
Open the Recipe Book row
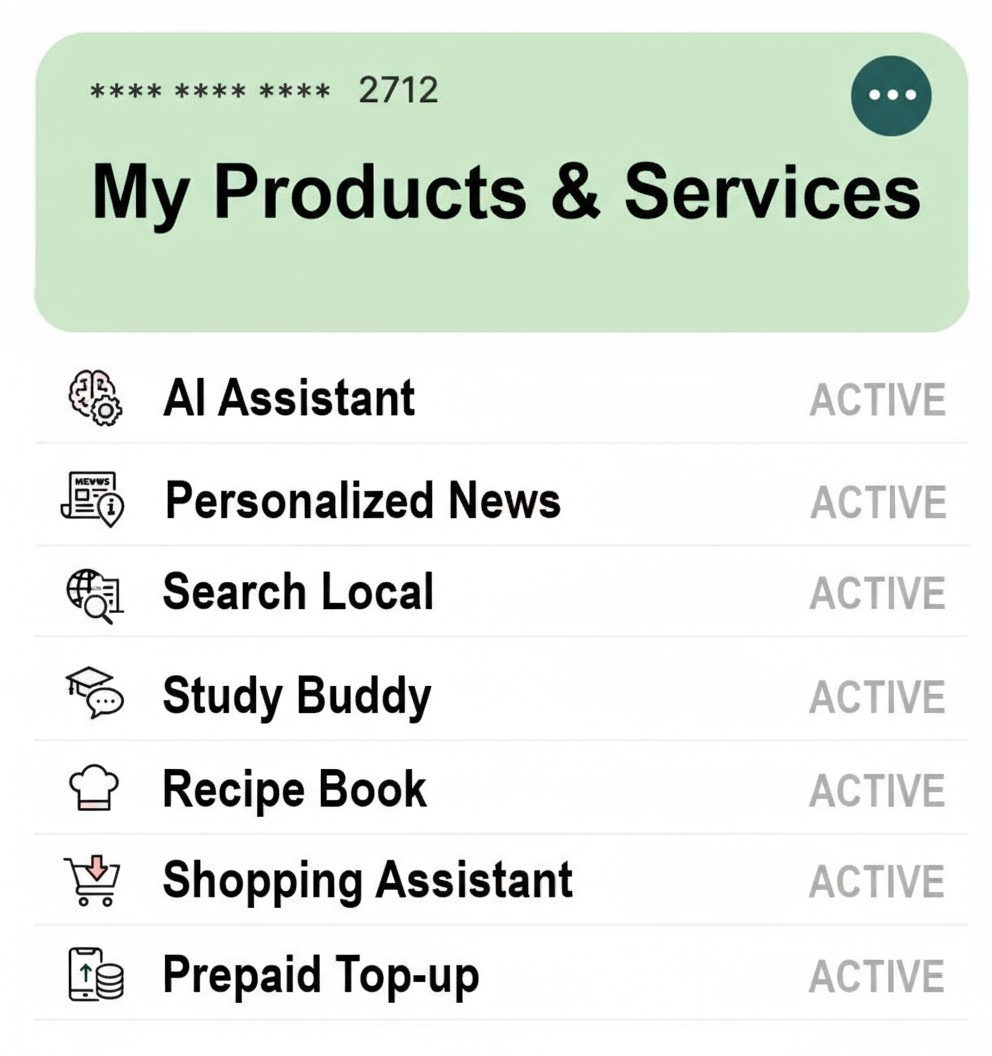(294, 789)
